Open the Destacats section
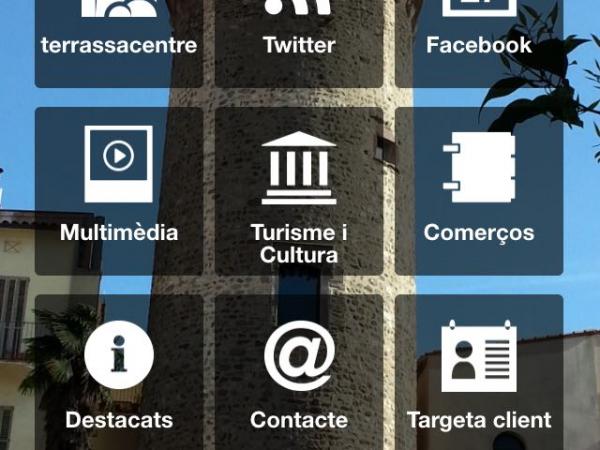Image resolution: width=600 pixels, height=450 pixels. tap(119, 375)
